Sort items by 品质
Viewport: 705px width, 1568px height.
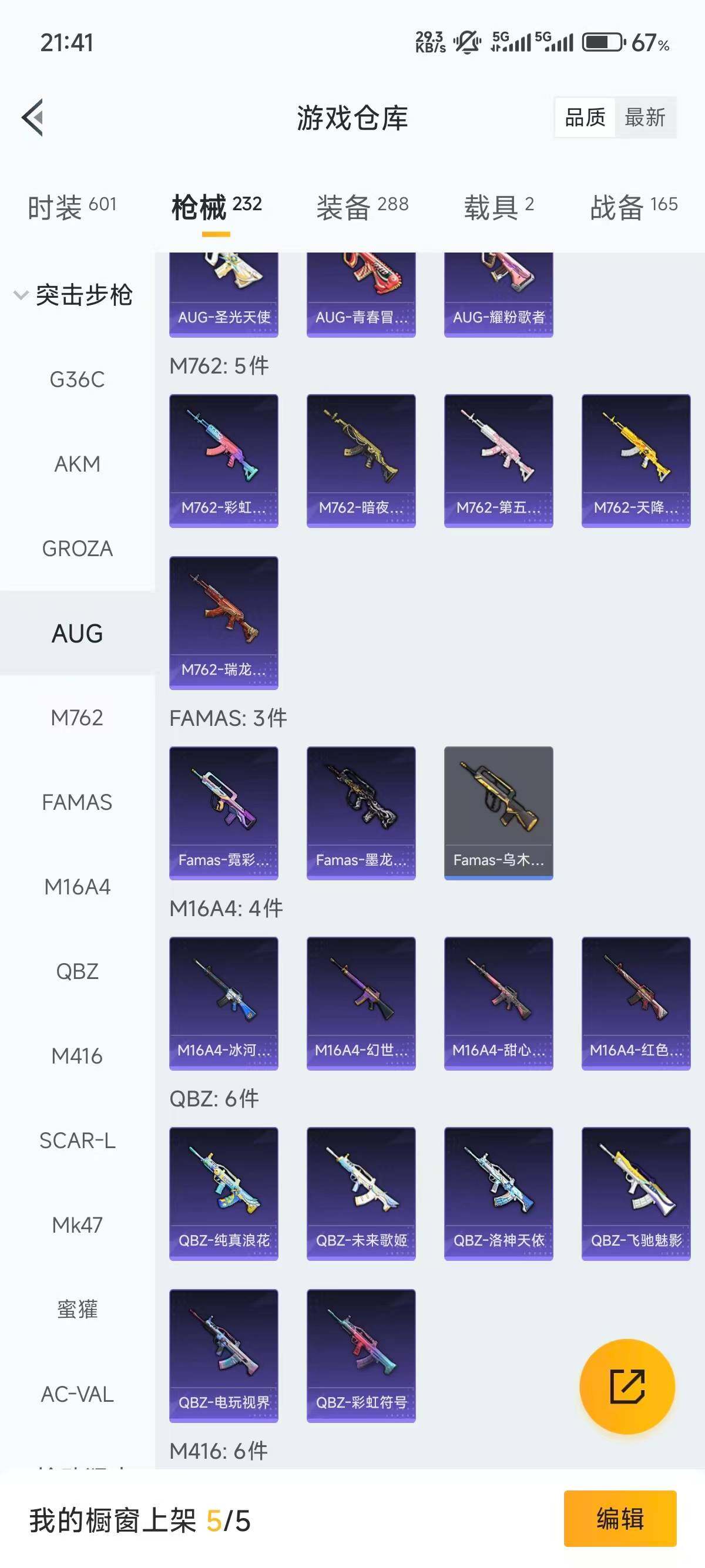click(585, 117)
